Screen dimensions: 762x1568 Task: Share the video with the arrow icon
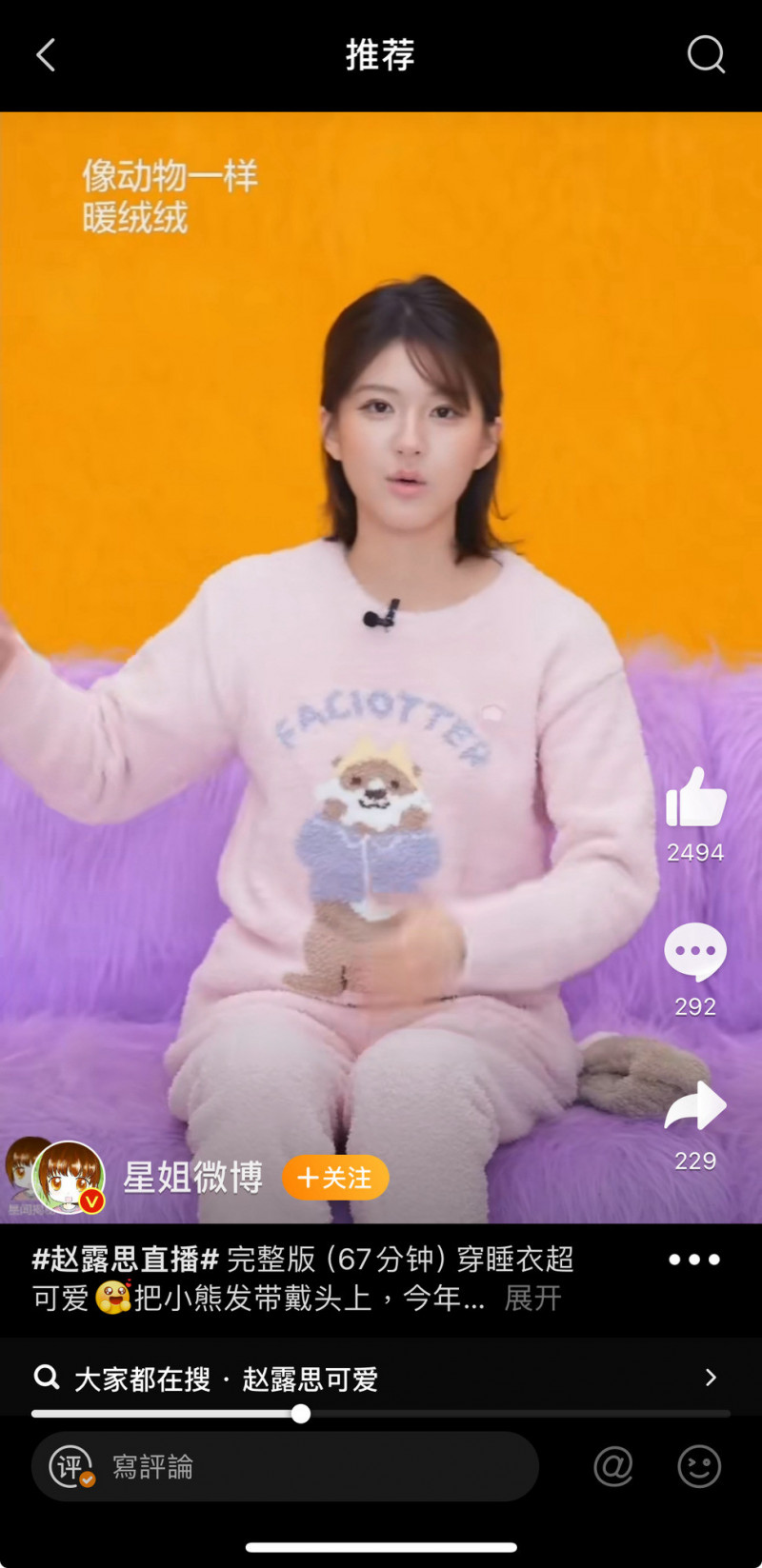pos(695,1106)
